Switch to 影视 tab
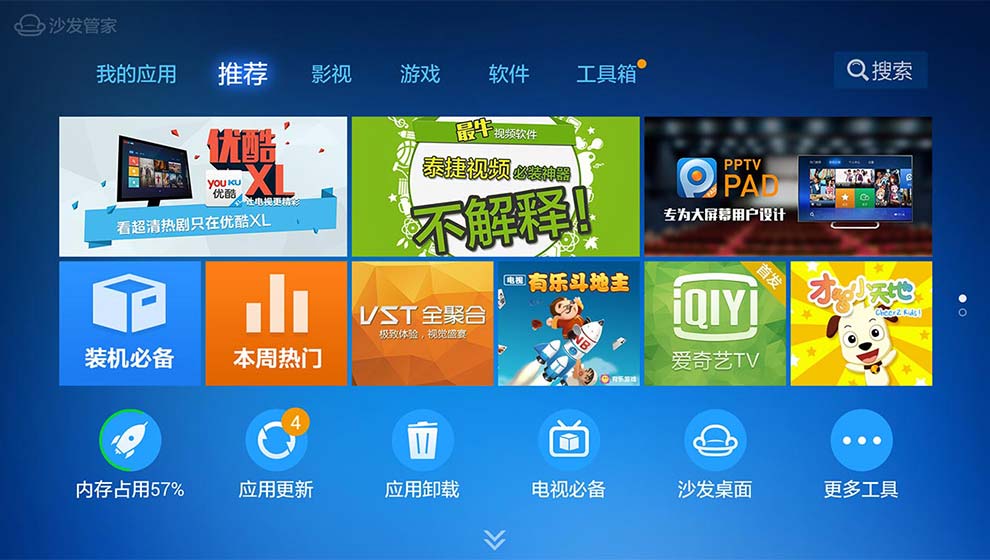The image size is (990, 560). point(331,74)
